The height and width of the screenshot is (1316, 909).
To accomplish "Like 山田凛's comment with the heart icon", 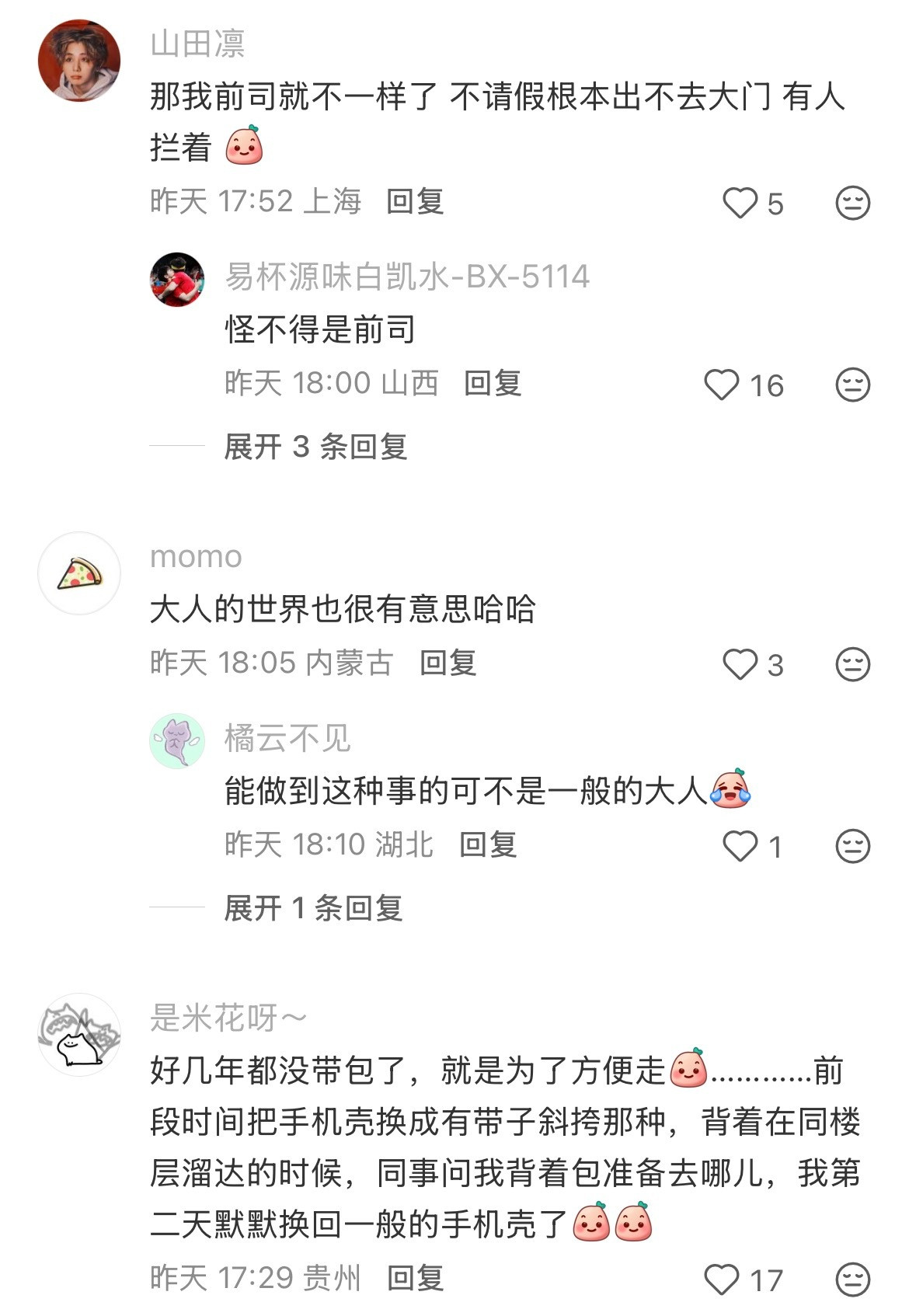I will click(740, 200).
